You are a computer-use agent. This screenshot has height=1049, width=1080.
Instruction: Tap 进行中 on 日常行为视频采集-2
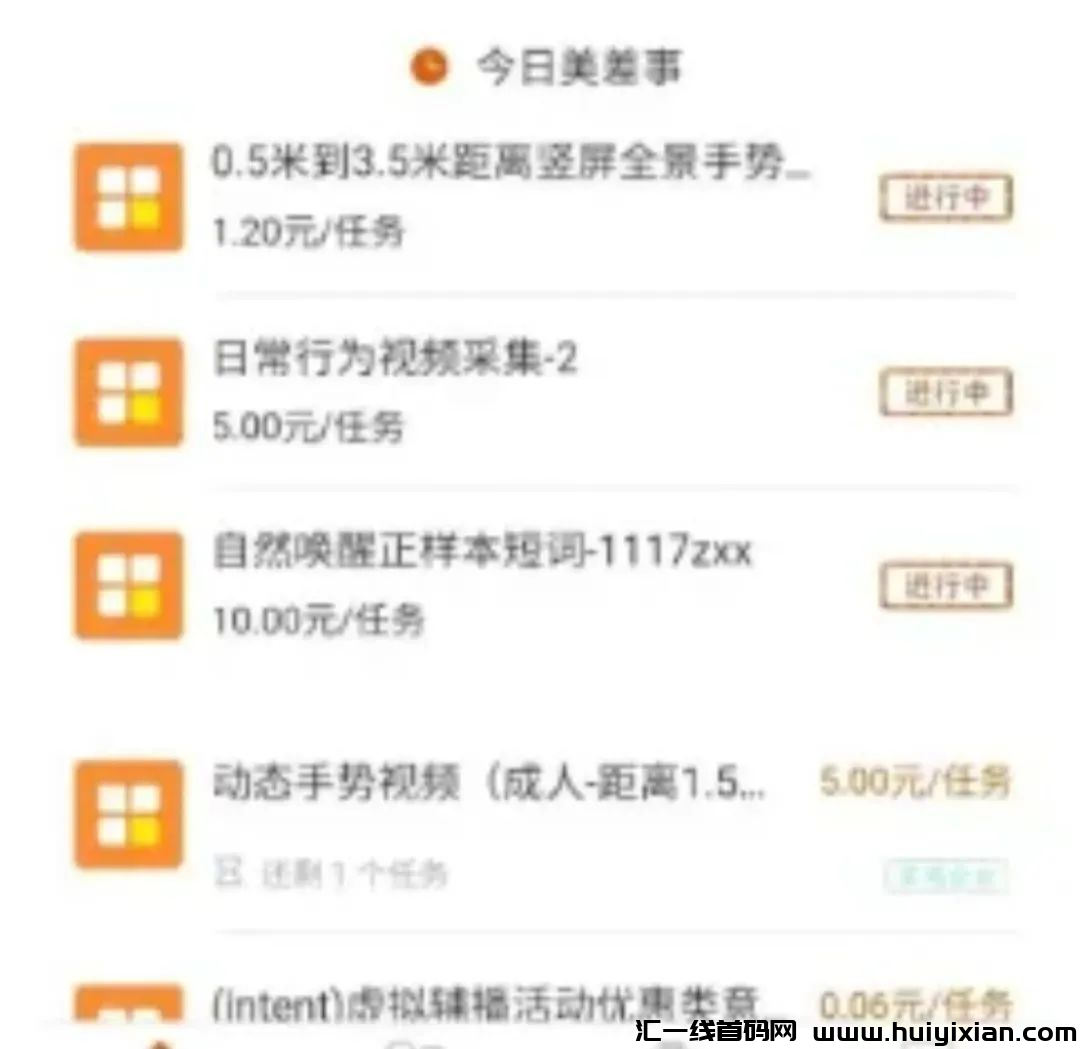(946, 393)
